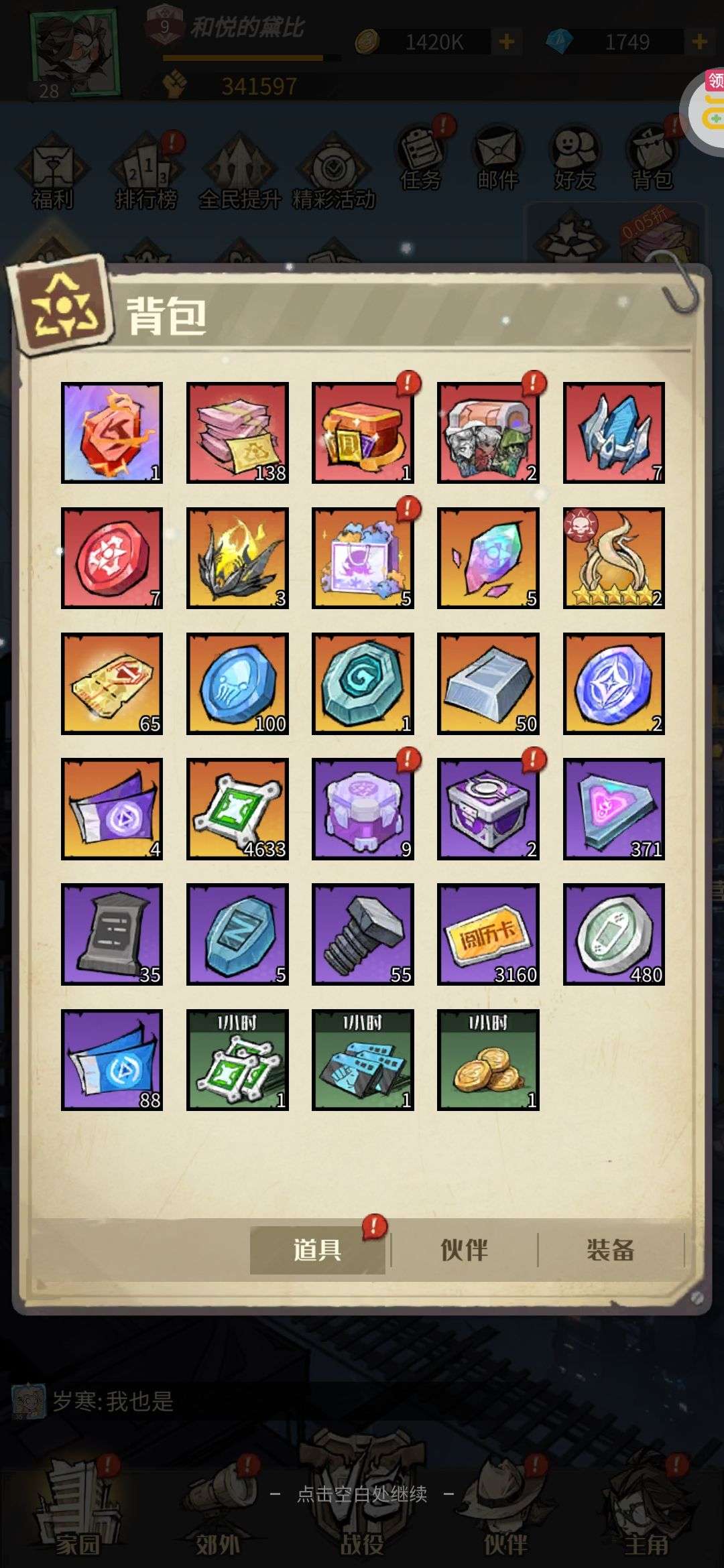Tap the gamepad coin item with 480
Screen dimensions: 724x1568
613,934
